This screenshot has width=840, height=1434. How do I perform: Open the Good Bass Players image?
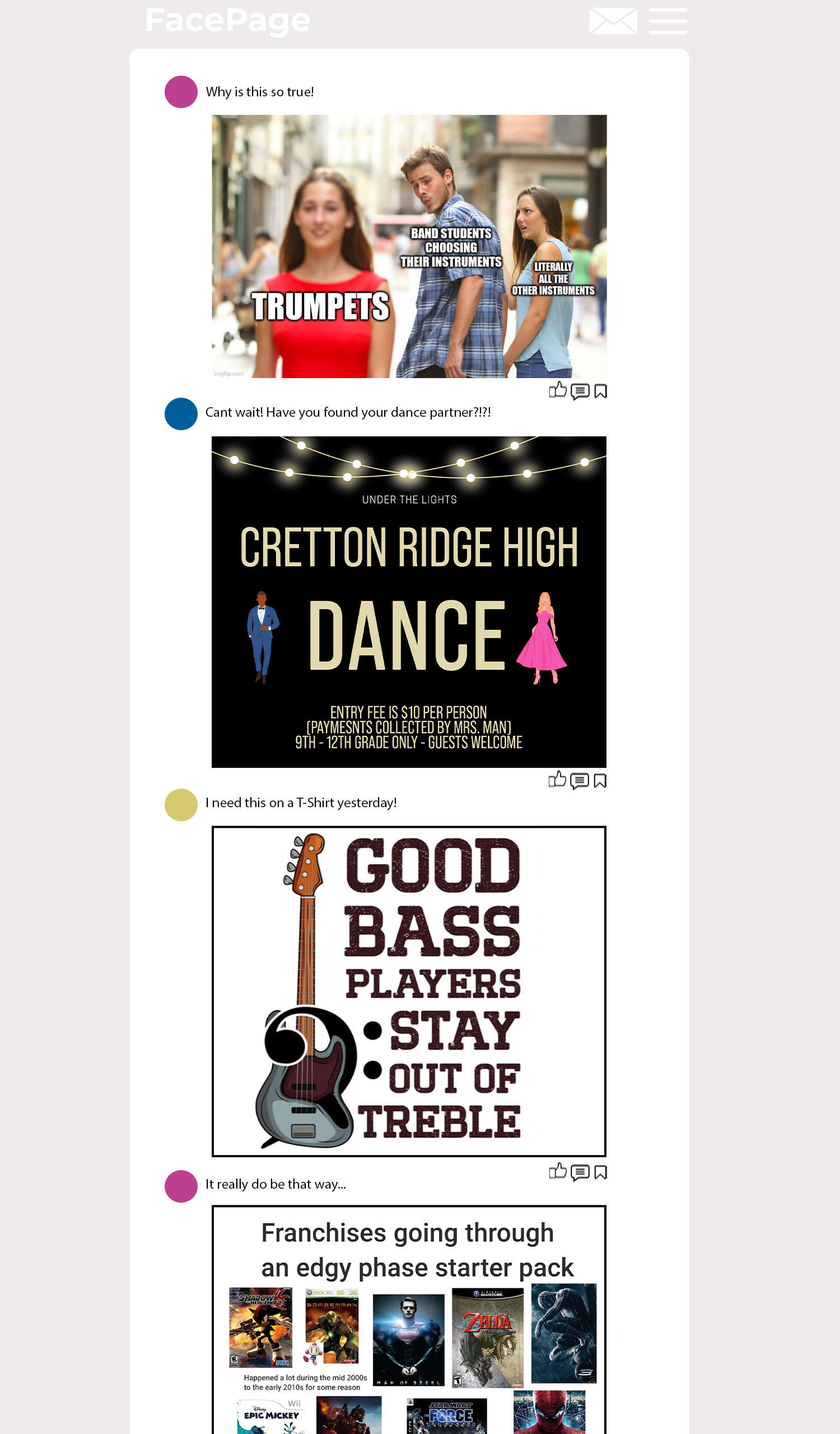tap(408, 991)
